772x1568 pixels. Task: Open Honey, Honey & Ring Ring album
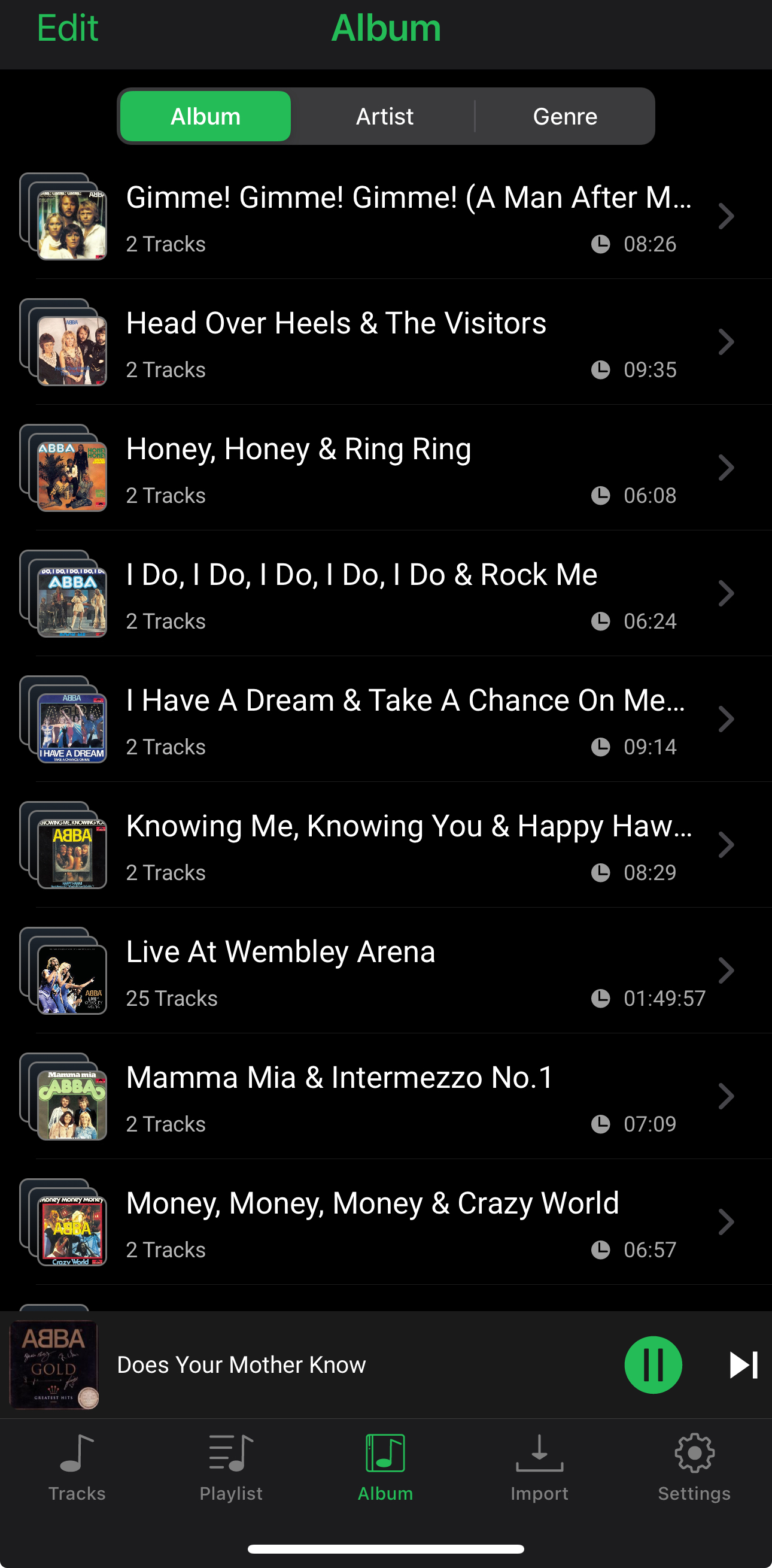(408, 469)
